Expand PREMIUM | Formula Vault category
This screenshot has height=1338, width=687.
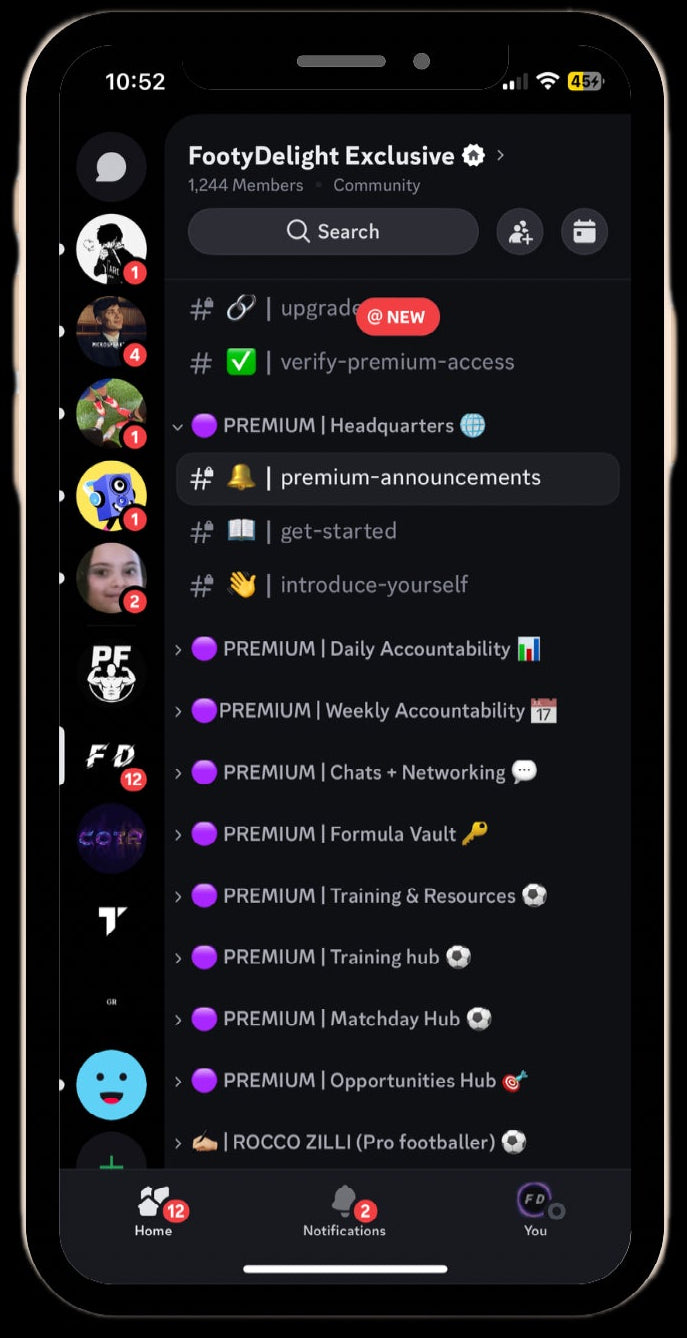pyautogui.click(x=340, y=834)
